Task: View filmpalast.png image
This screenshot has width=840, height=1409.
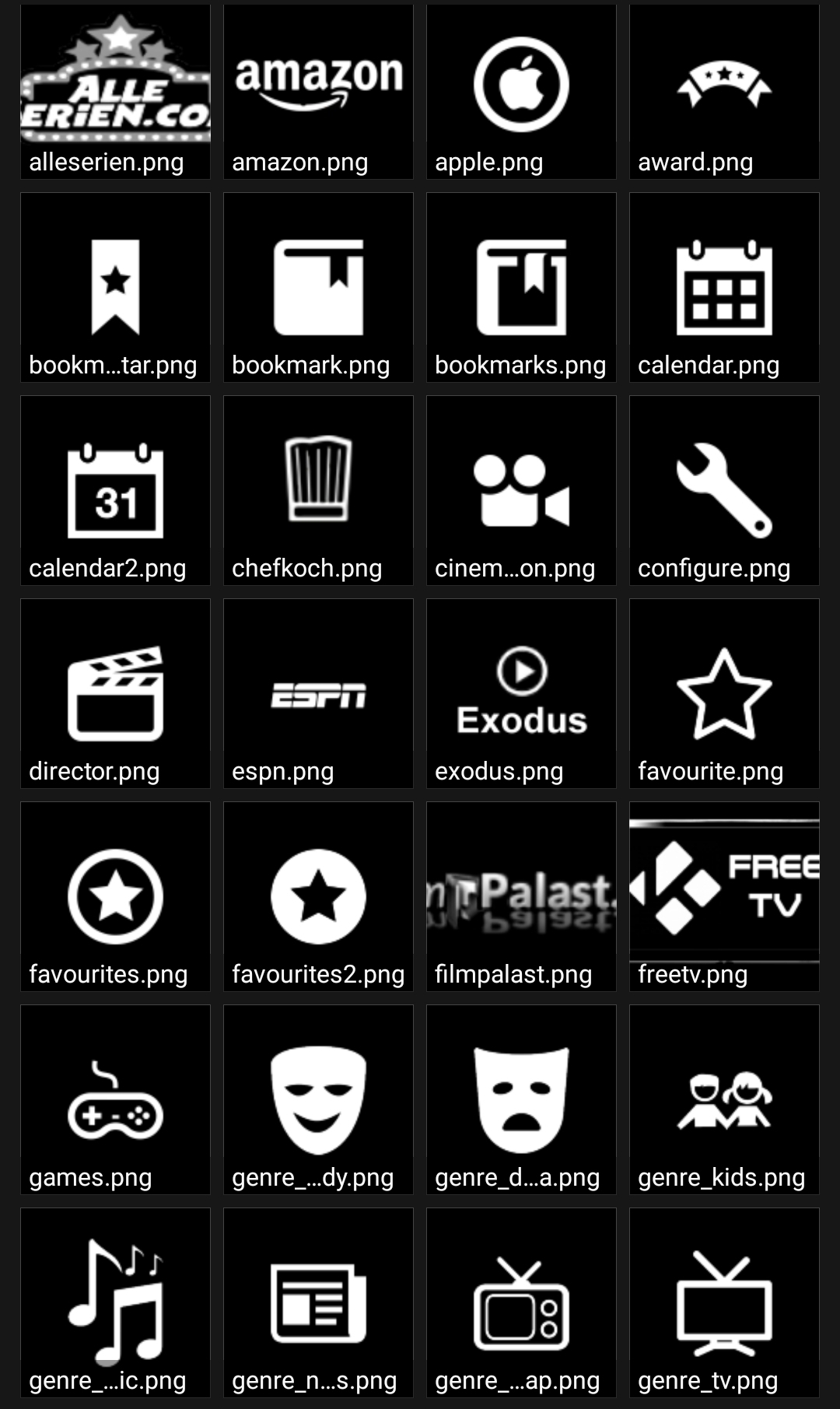Action: [521, 897]
